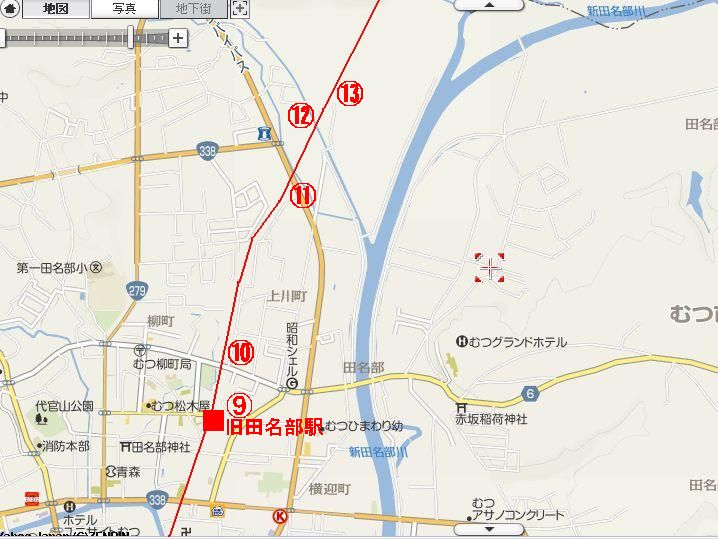Pan the map up with top arrow

click(489, 4)
